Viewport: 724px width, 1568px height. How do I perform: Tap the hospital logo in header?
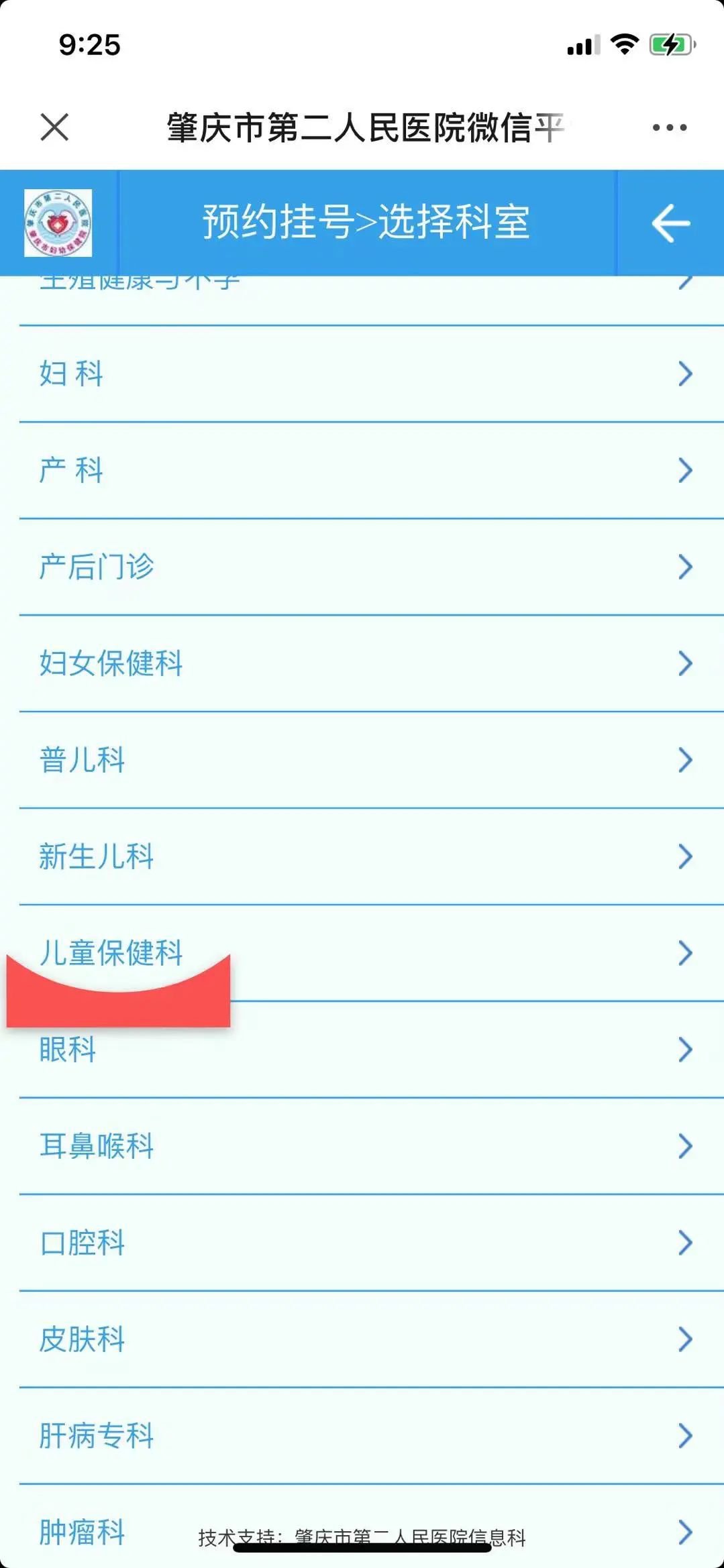[58, 223]
